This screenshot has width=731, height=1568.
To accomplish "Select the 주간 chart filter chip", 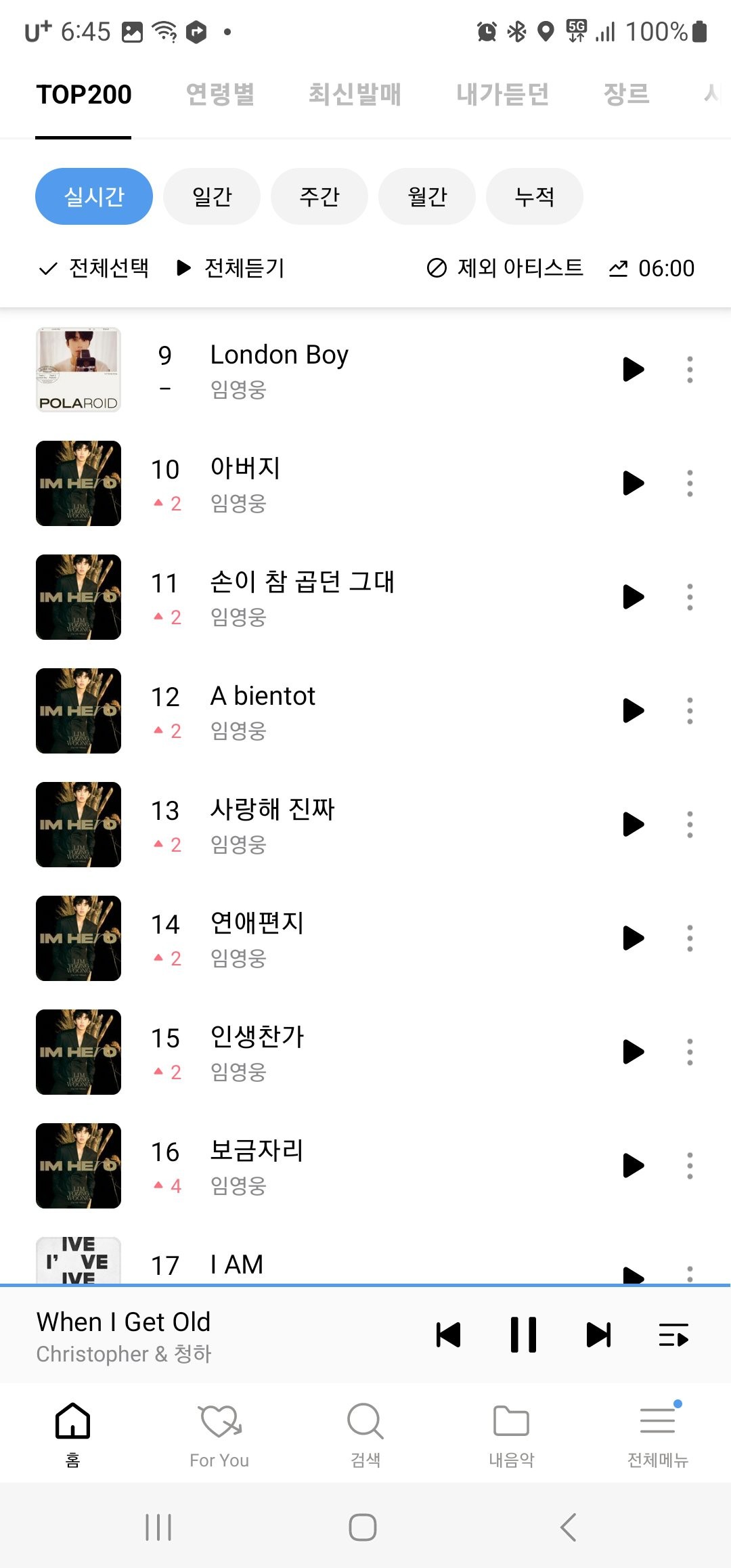I will point(319,196).
